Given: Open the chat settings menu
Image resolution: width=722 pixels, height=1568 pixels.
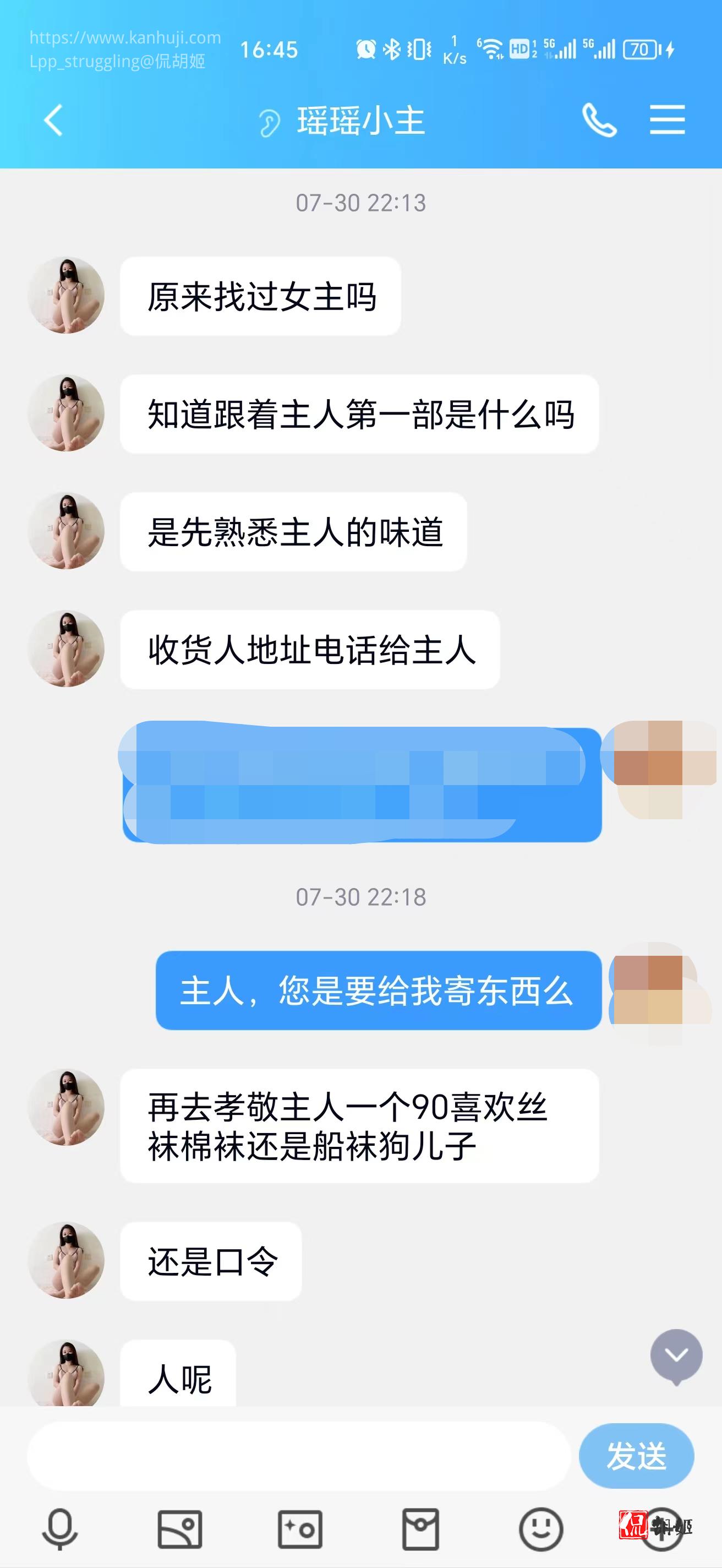Looking at the screenshot, I should (x=668, y=120).
